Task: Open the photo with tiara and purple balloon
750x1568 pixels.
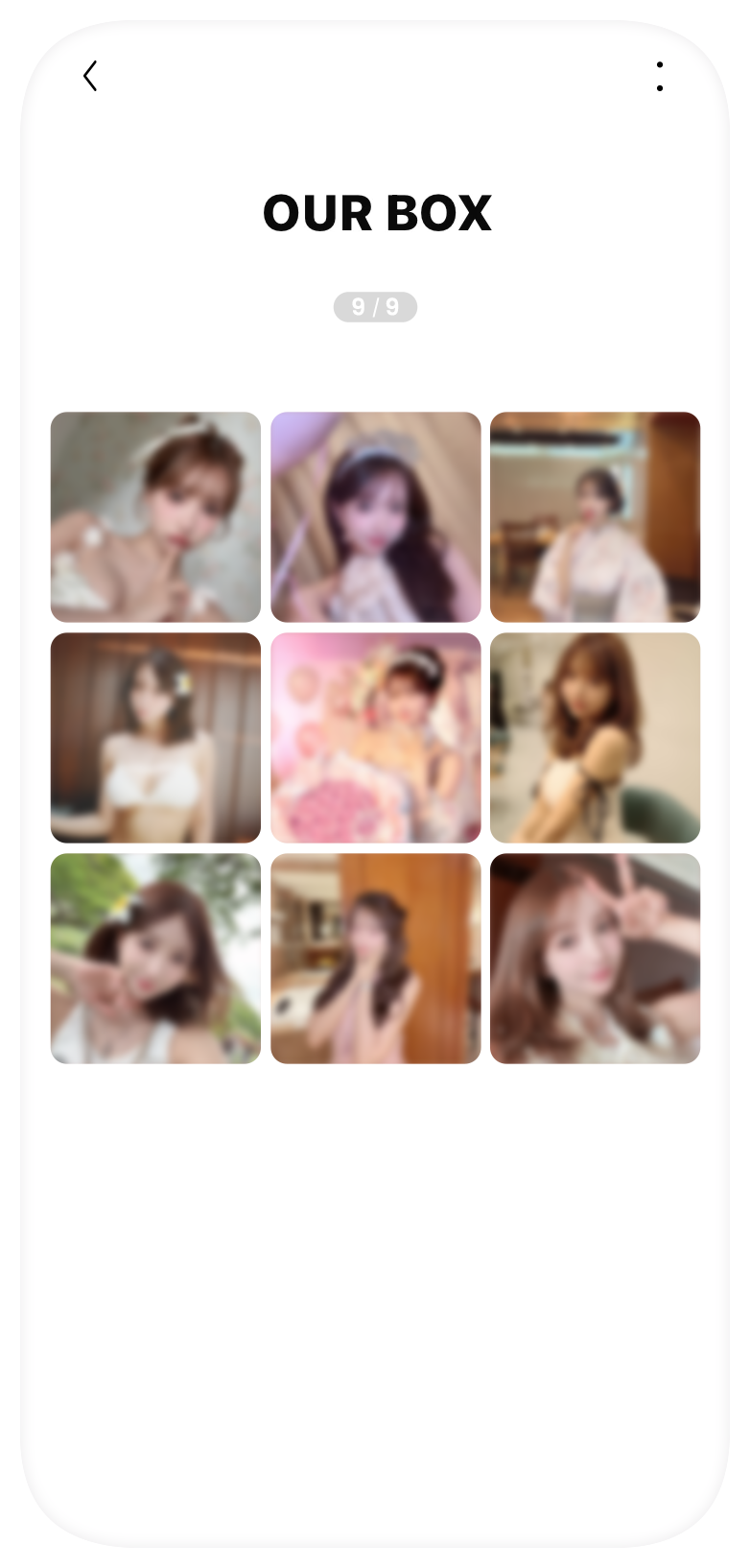Action: tap(375, 517)
